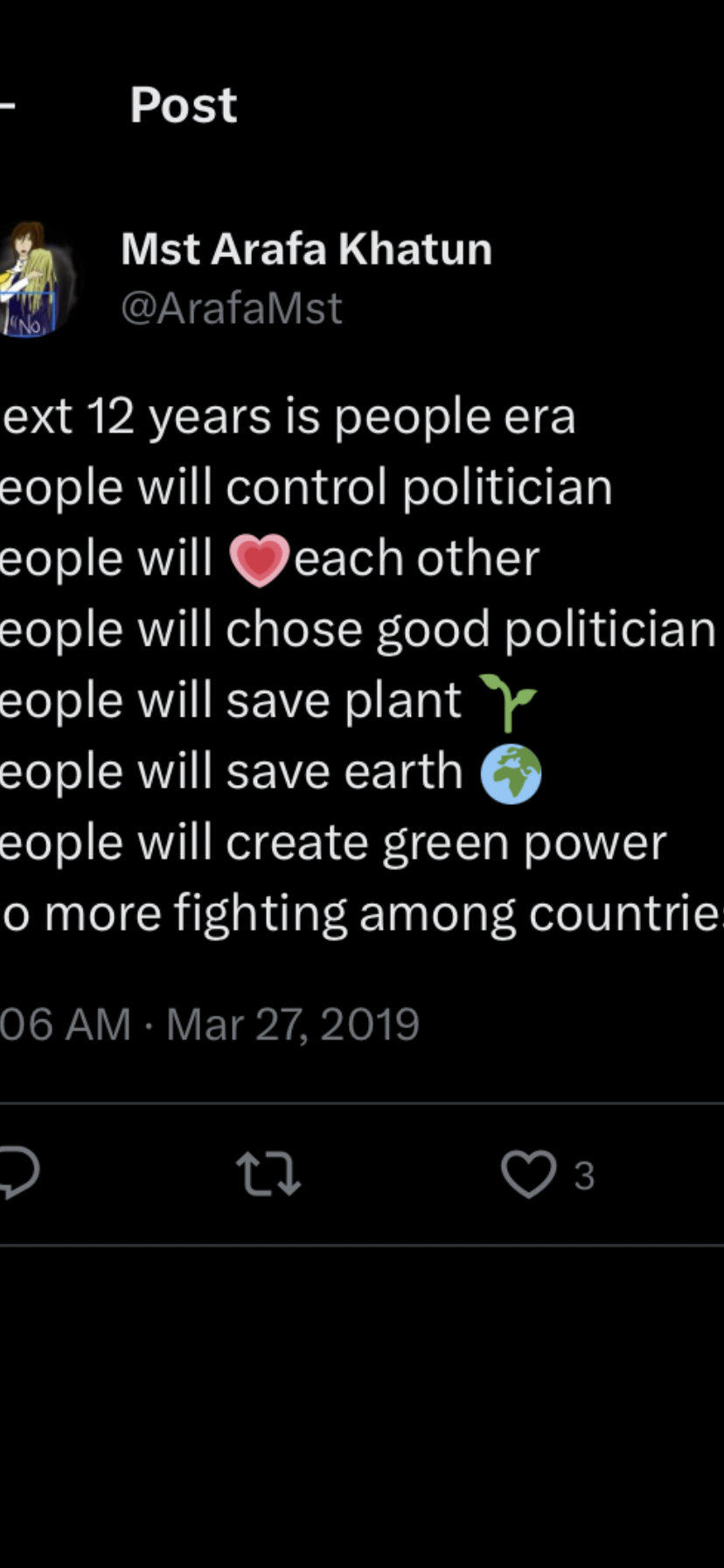This screenshot has width=724, height=1568.
Task: Open the @ArafaMst profile handle
Action: (x=232, y=308)
